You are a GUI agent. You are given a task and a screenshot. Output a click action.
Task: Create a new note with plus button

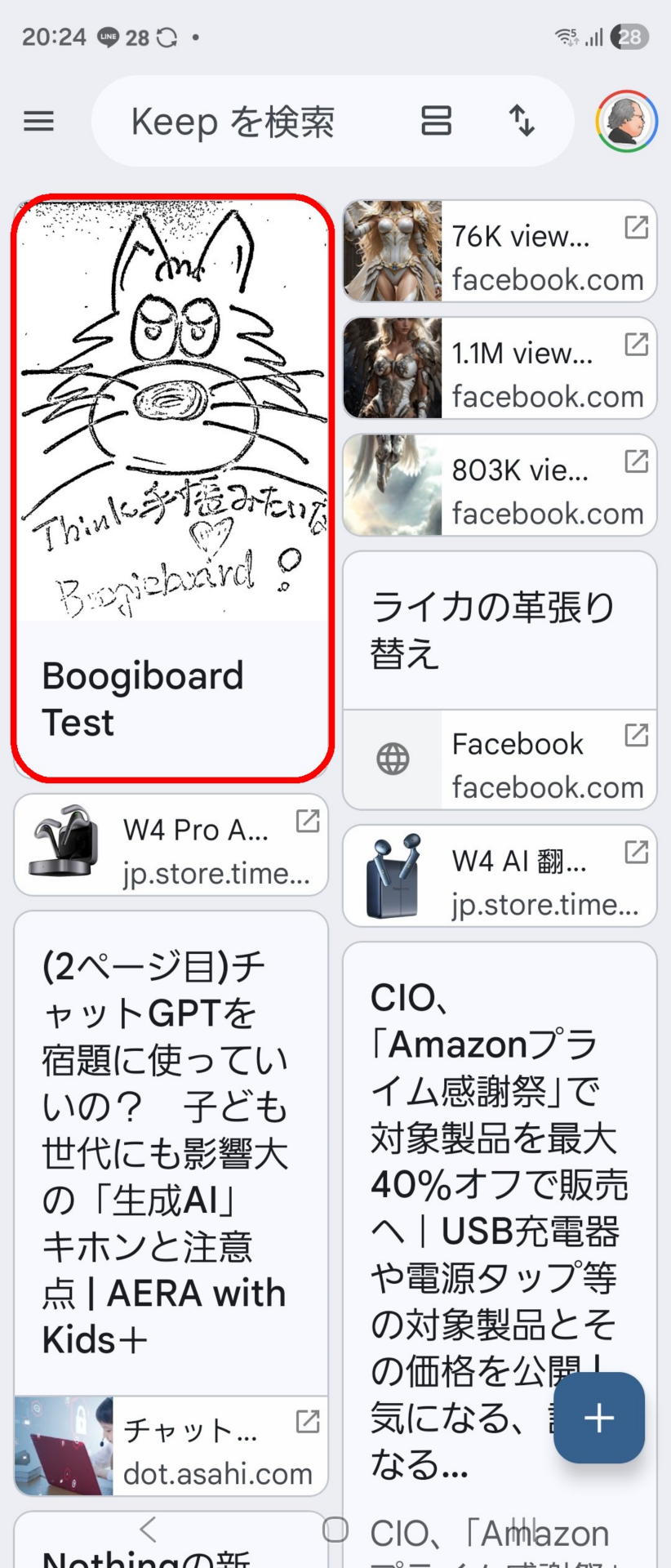click(598, 1419)
